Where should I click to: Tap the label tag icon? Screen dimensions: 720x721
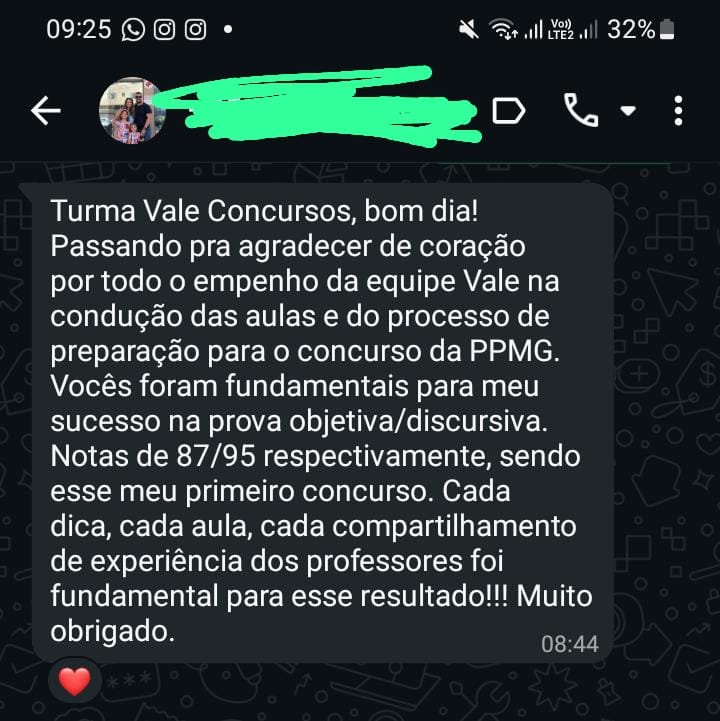(x=509, y=111)
